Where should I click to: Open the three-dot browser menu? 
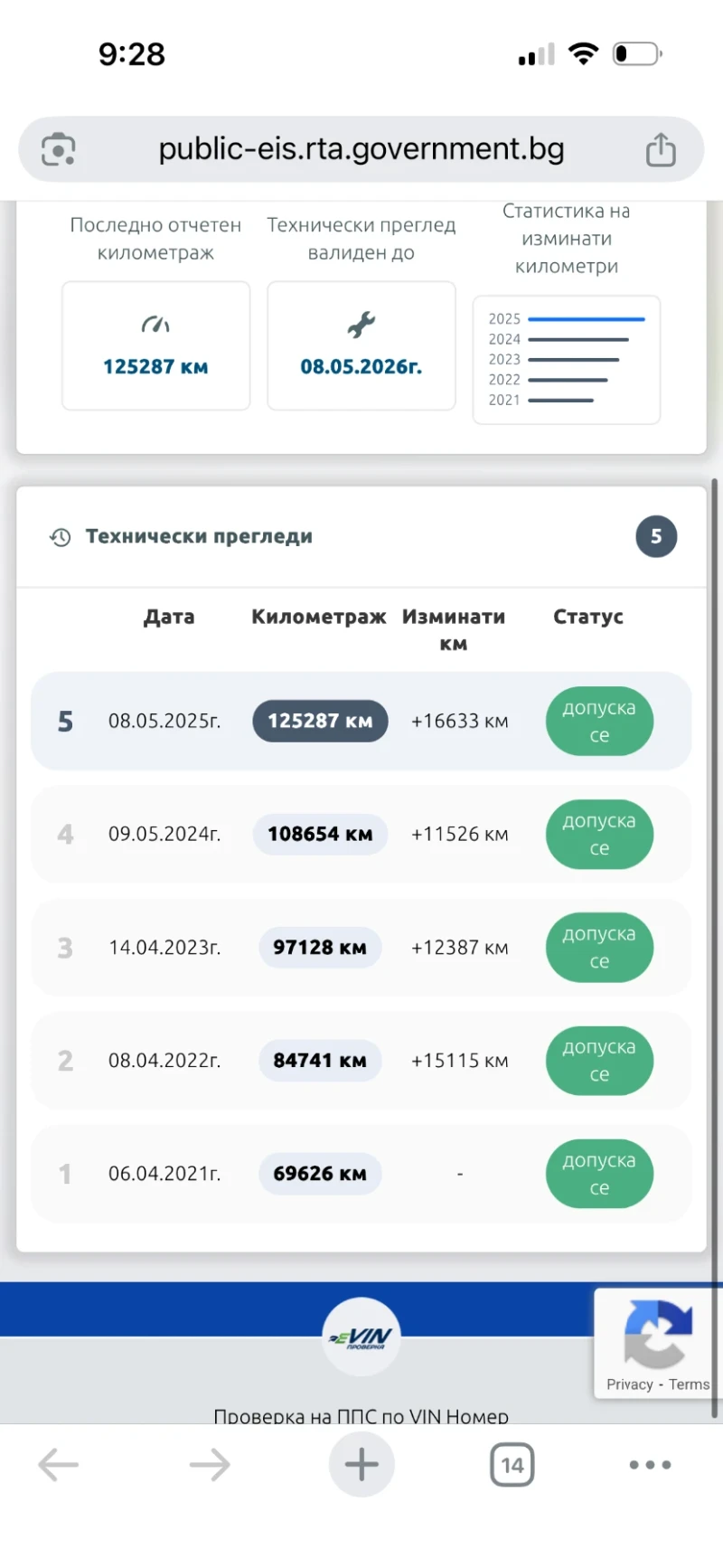[648, 1465]
